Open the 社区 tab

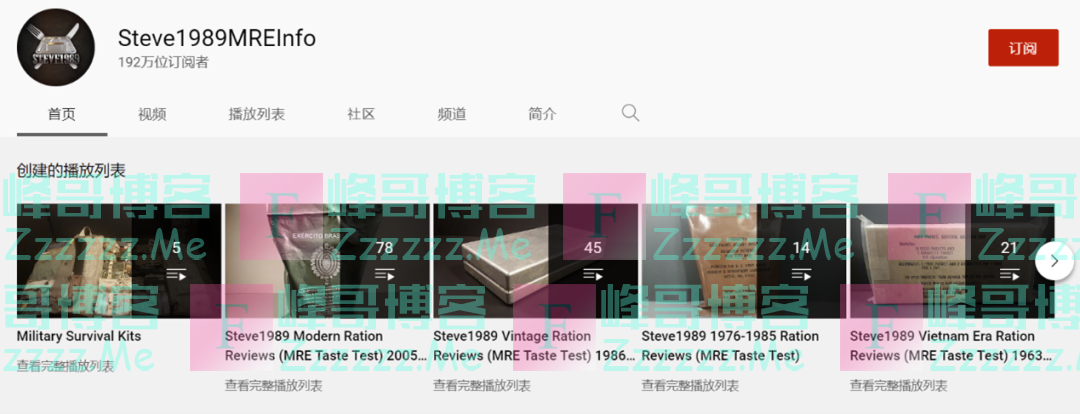tap(361, 114)
